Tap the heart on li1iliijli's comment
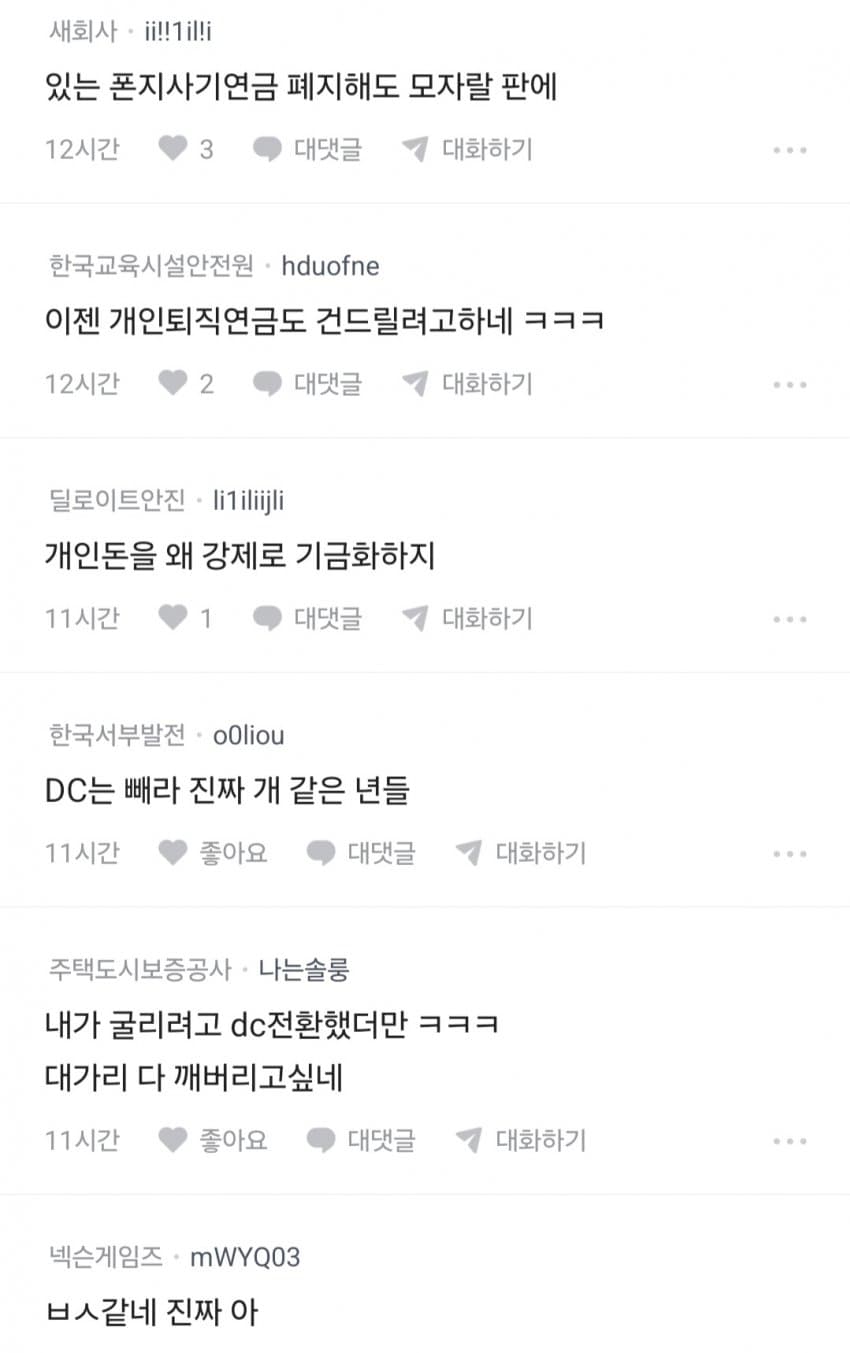The height and width of the screenshot is (1353, 850). click(174, 618)
